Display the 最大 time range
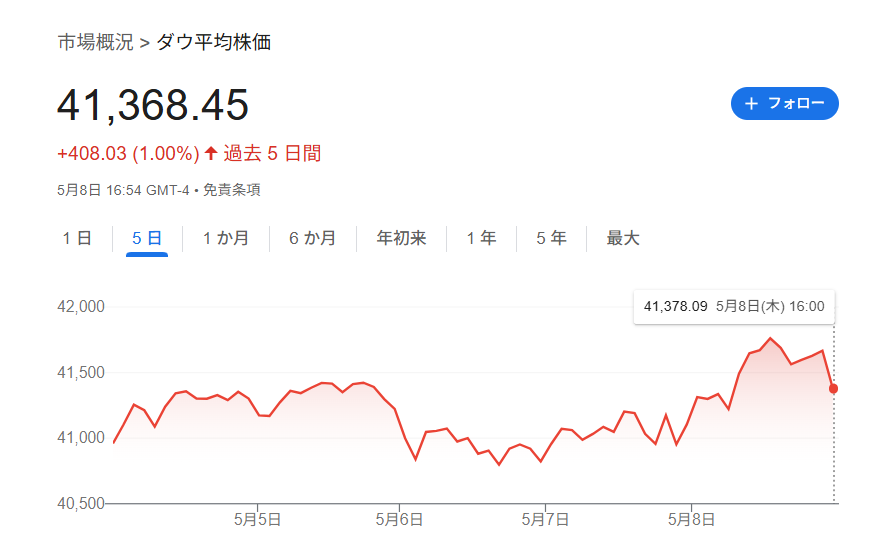Image resolution: width=879 pixels, height=550 pixels. 623,238
